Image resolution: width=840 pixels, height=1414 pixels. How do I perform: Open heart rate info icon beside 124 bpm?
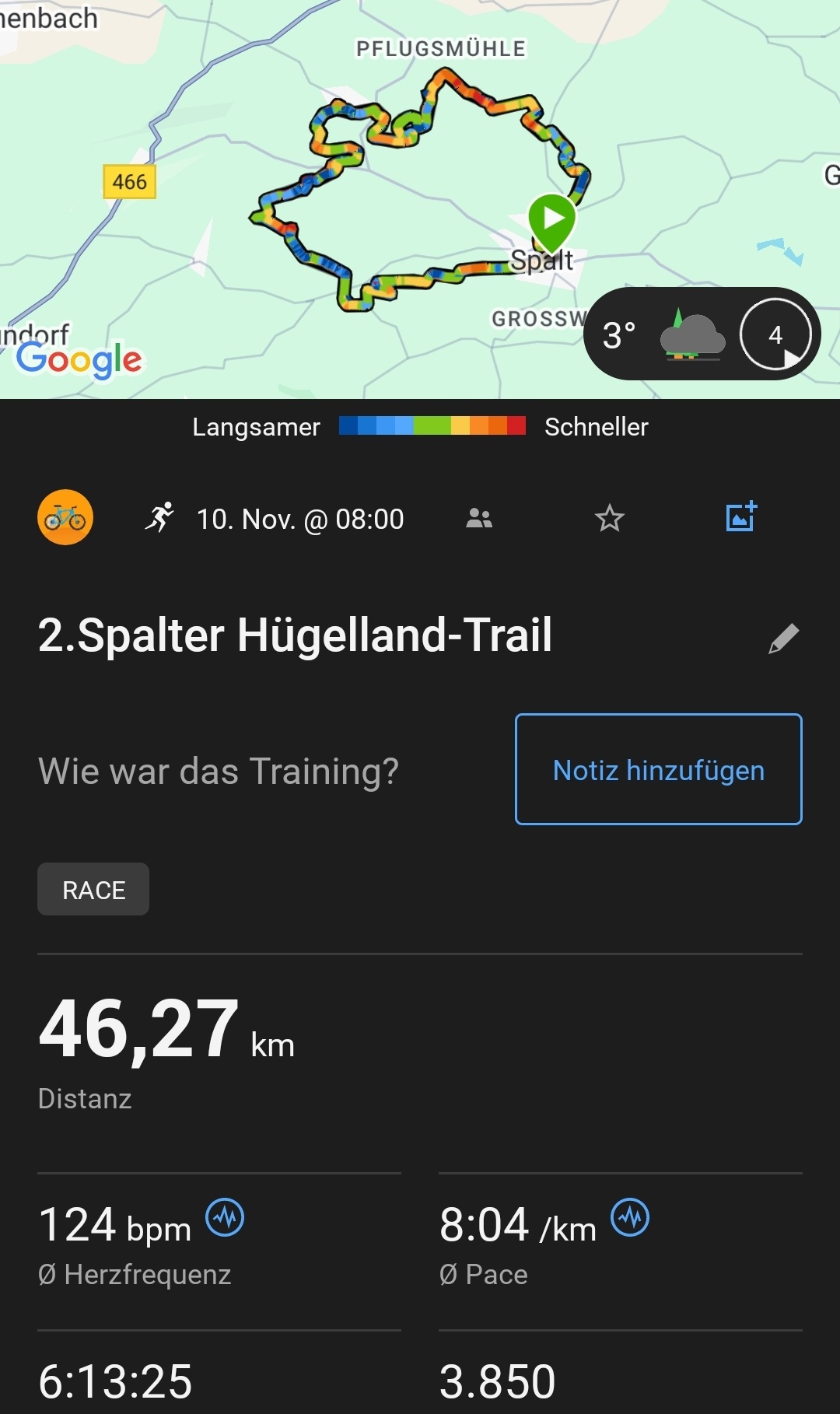(225, 1218)
